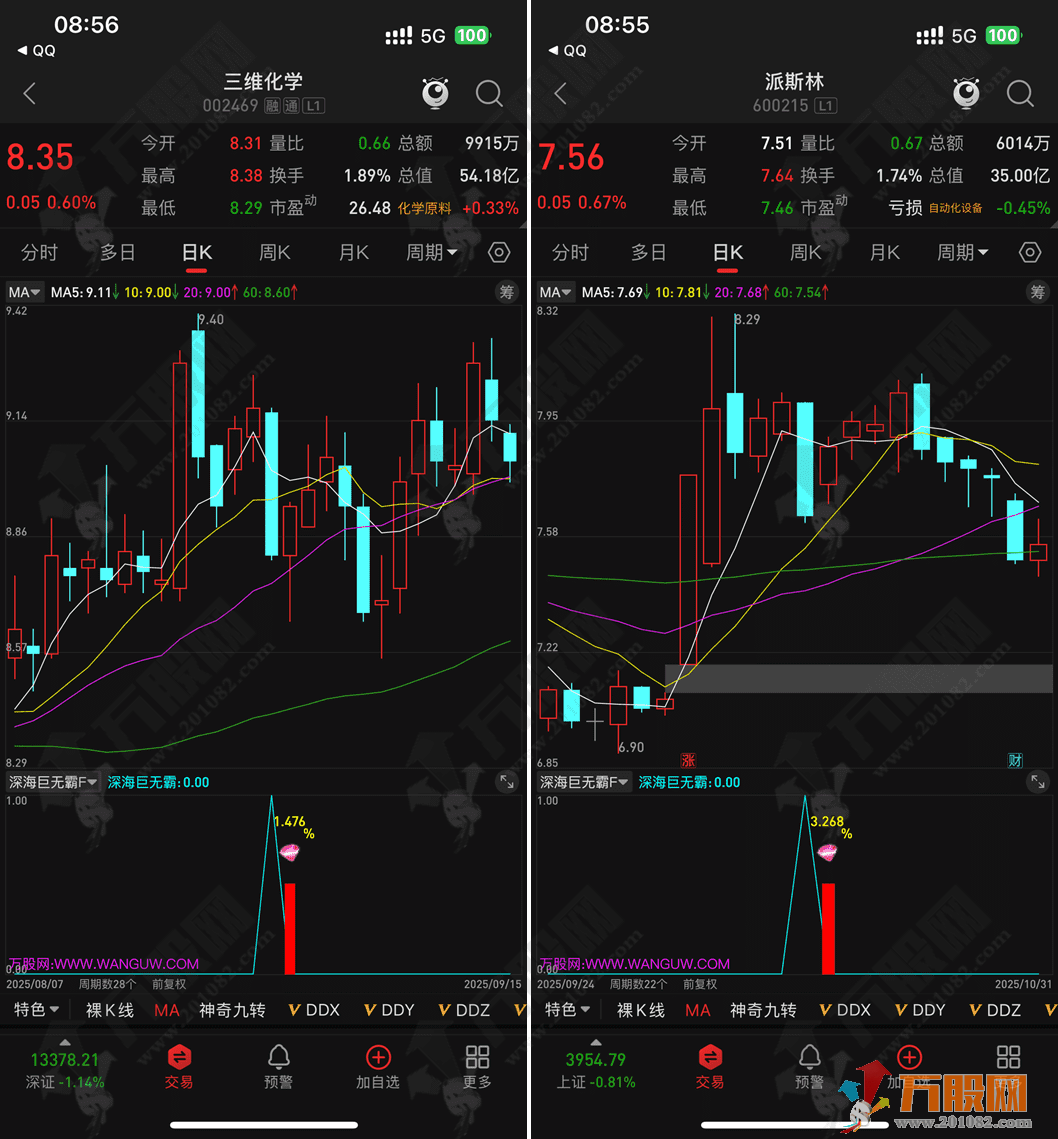Image resolution: width=1058 pixels, height=1139 pixels.
Task: Tap the 加自选 plus icon
Action: click(x=377, y=1064)
